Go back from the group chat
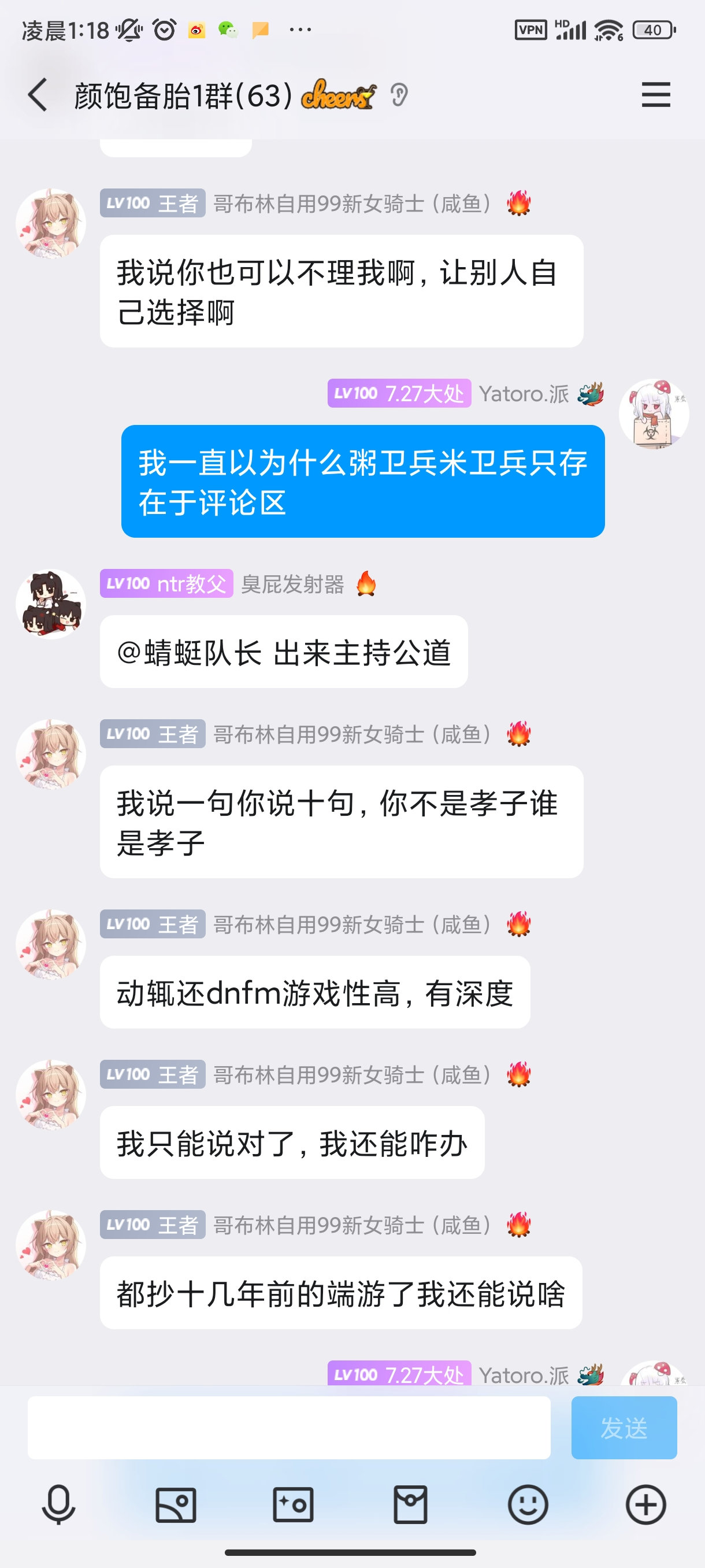Viewport: 705px width, 1568px height. point(38,95)
